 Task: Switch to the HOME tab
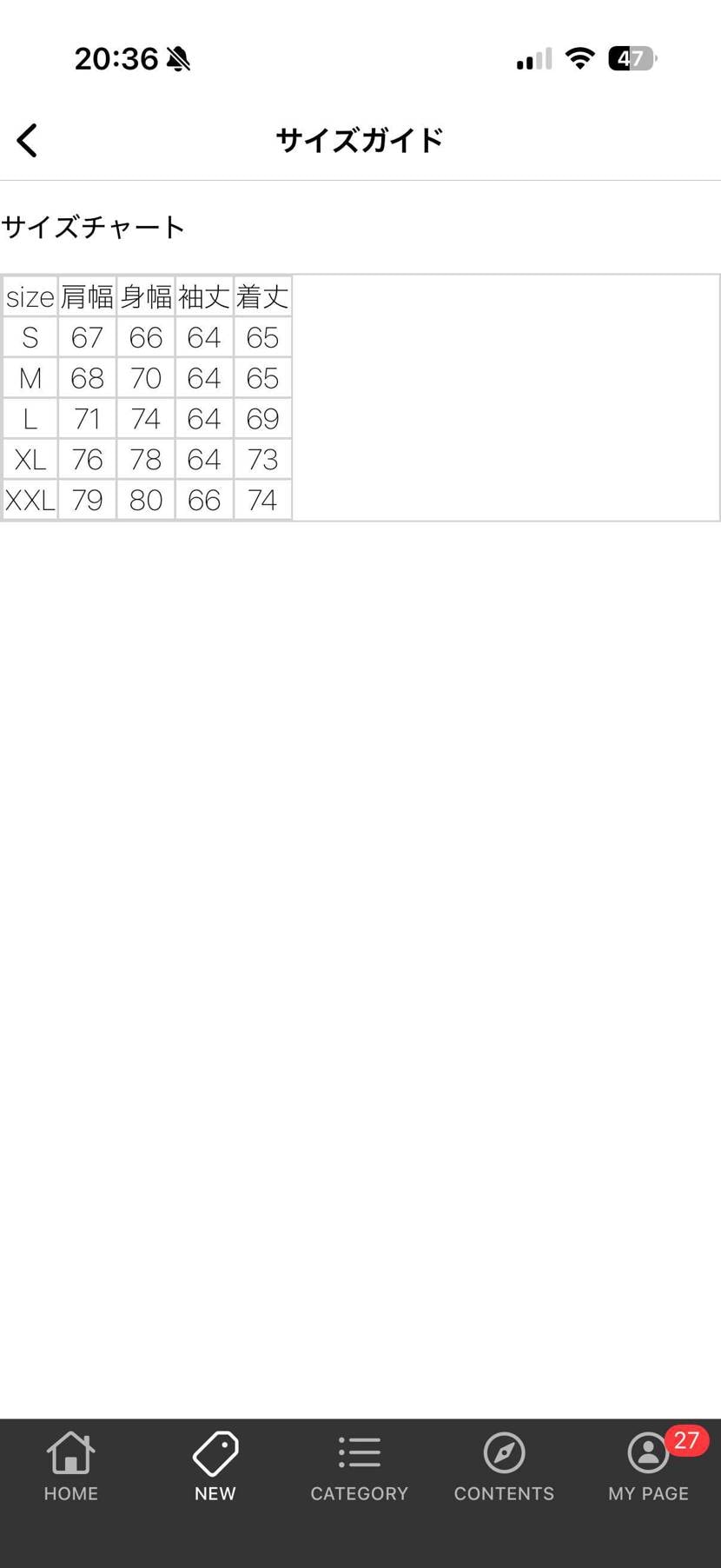(x=71, y=1467)
